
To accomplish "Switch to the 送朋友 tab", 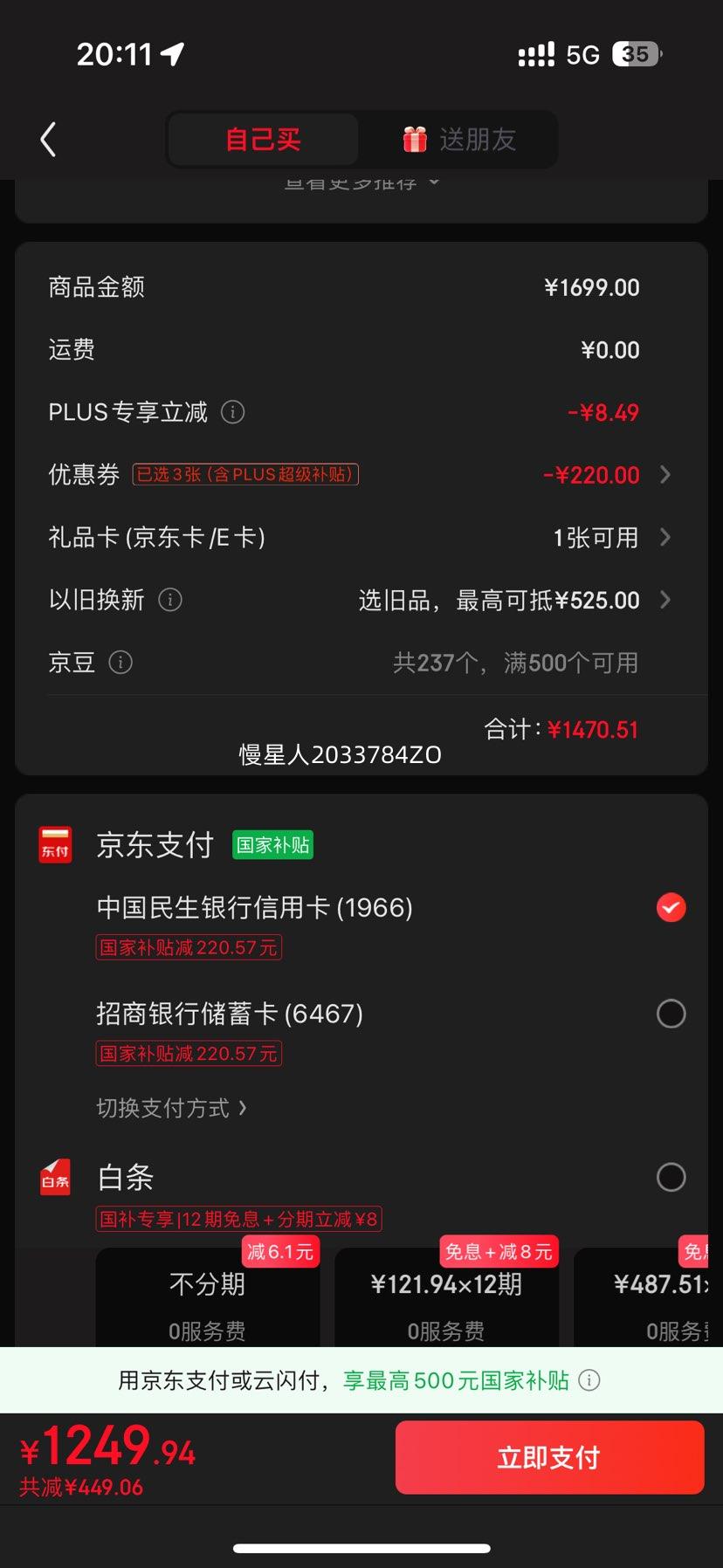I will pos(459,140).
